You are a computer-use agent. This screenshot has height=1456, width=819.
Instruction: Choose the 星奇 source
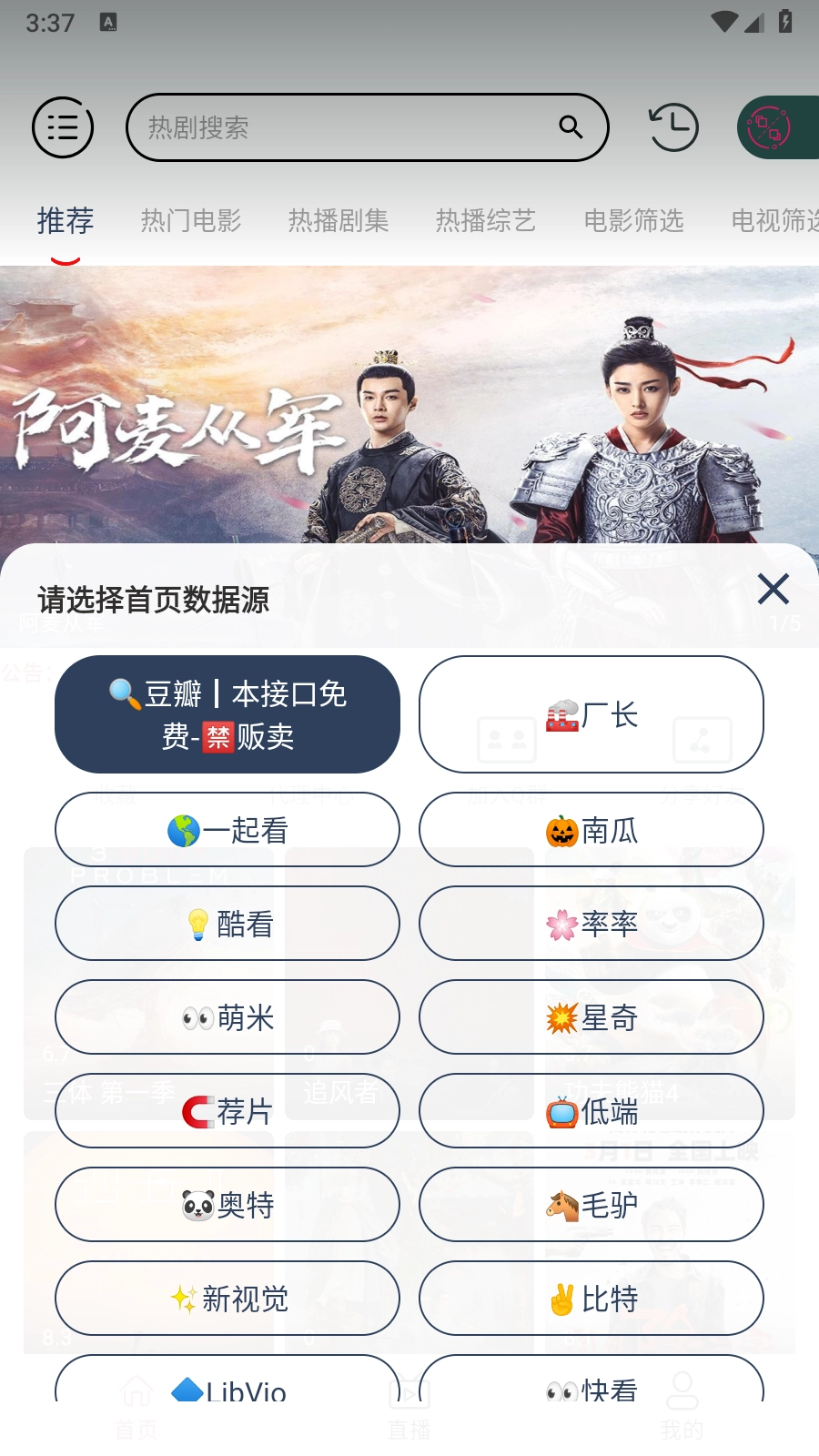(591, 1017)
